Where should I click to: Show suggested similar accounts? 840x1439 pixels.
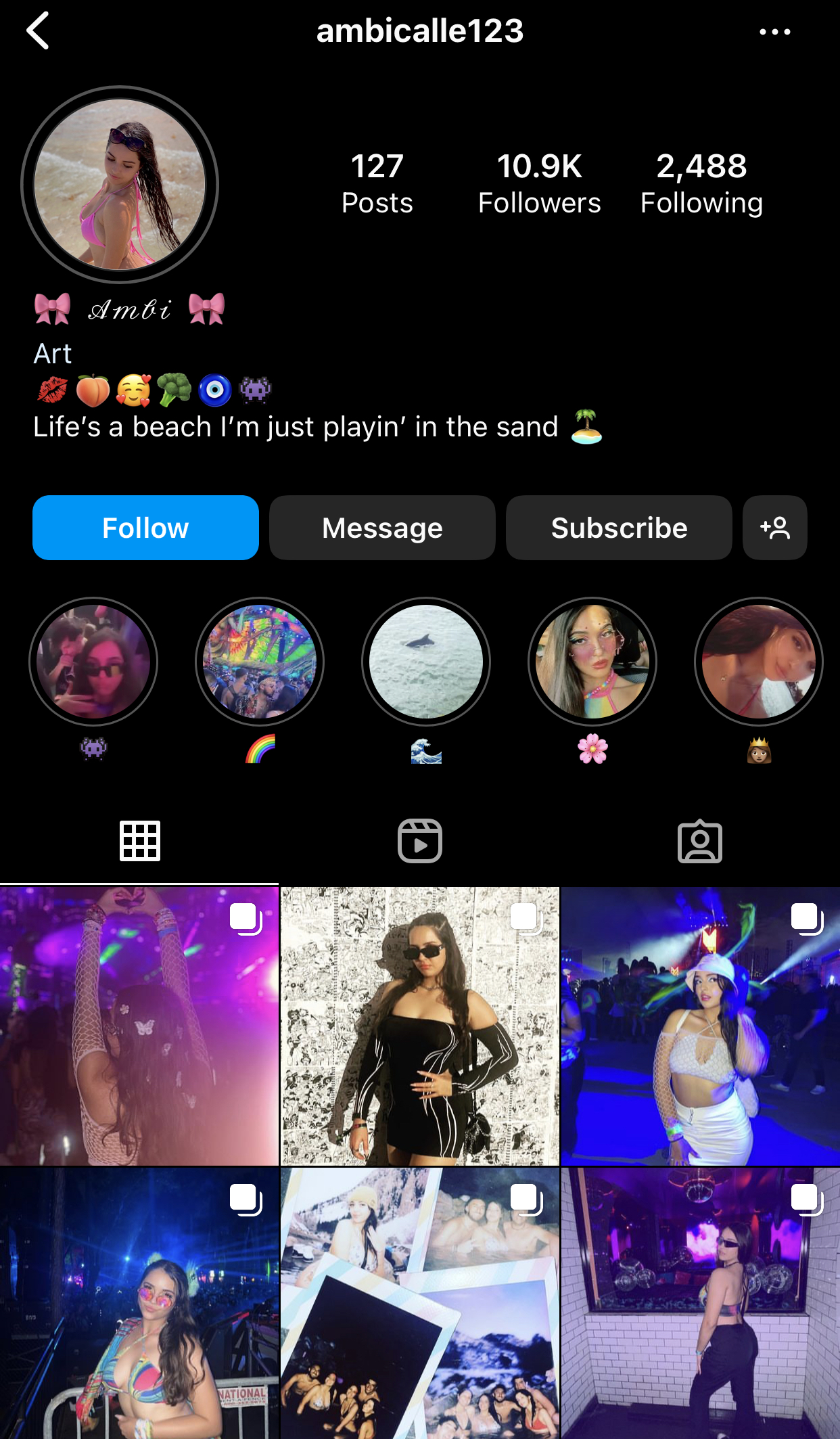[774, 528]
